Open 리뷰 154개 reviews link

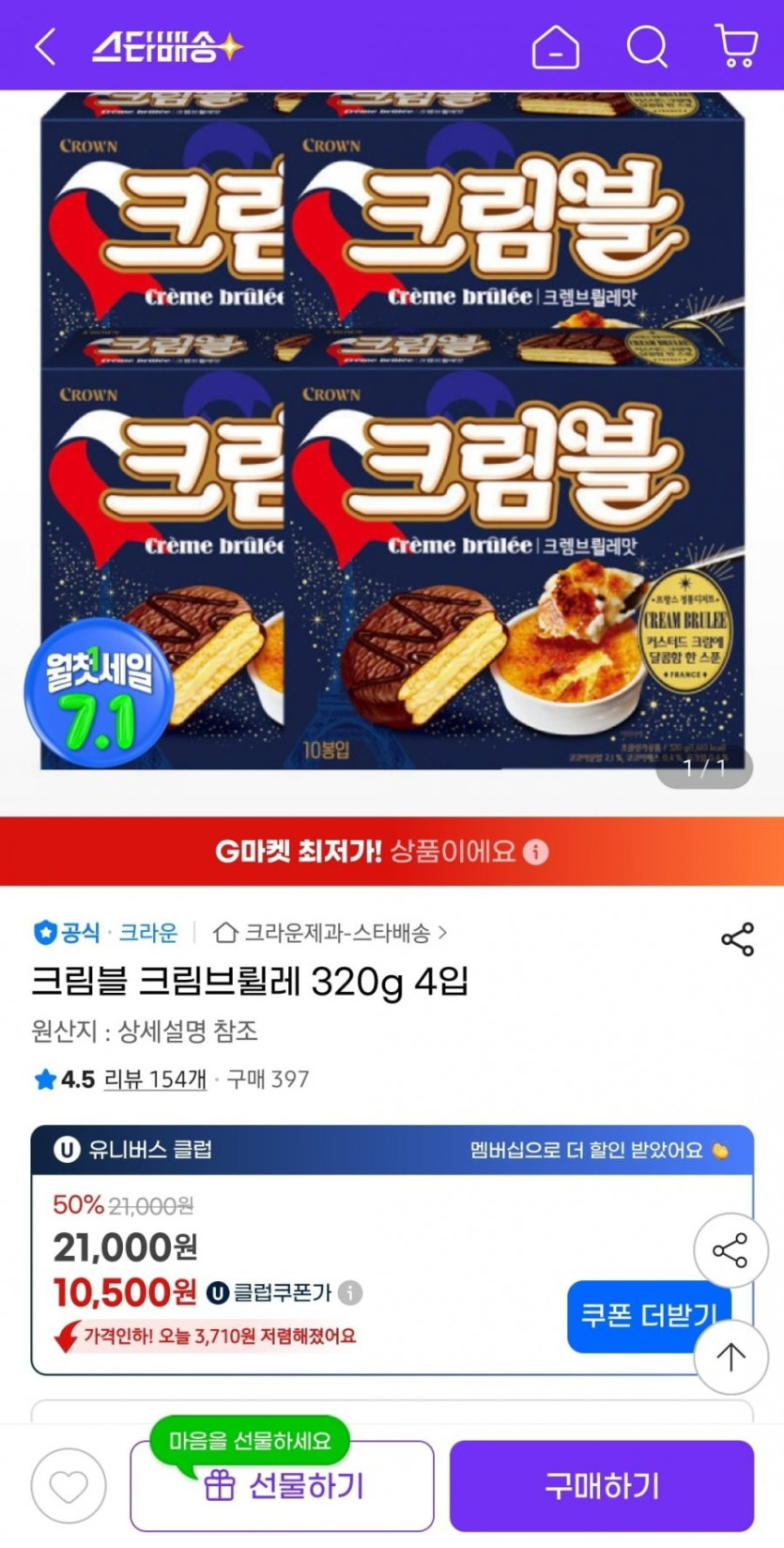(155, 1079)
